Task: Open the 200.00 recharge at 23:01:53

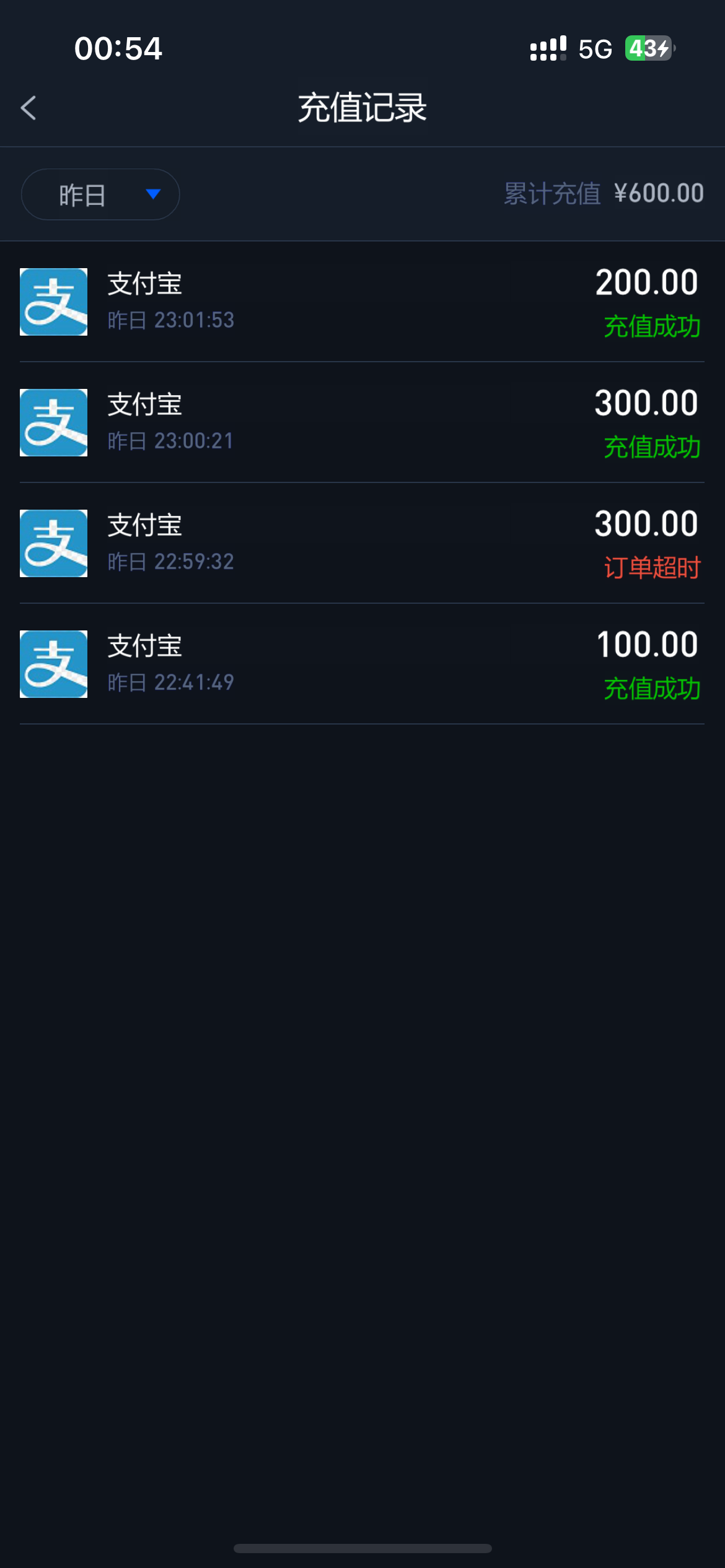Action: click(x=362, y=302)
